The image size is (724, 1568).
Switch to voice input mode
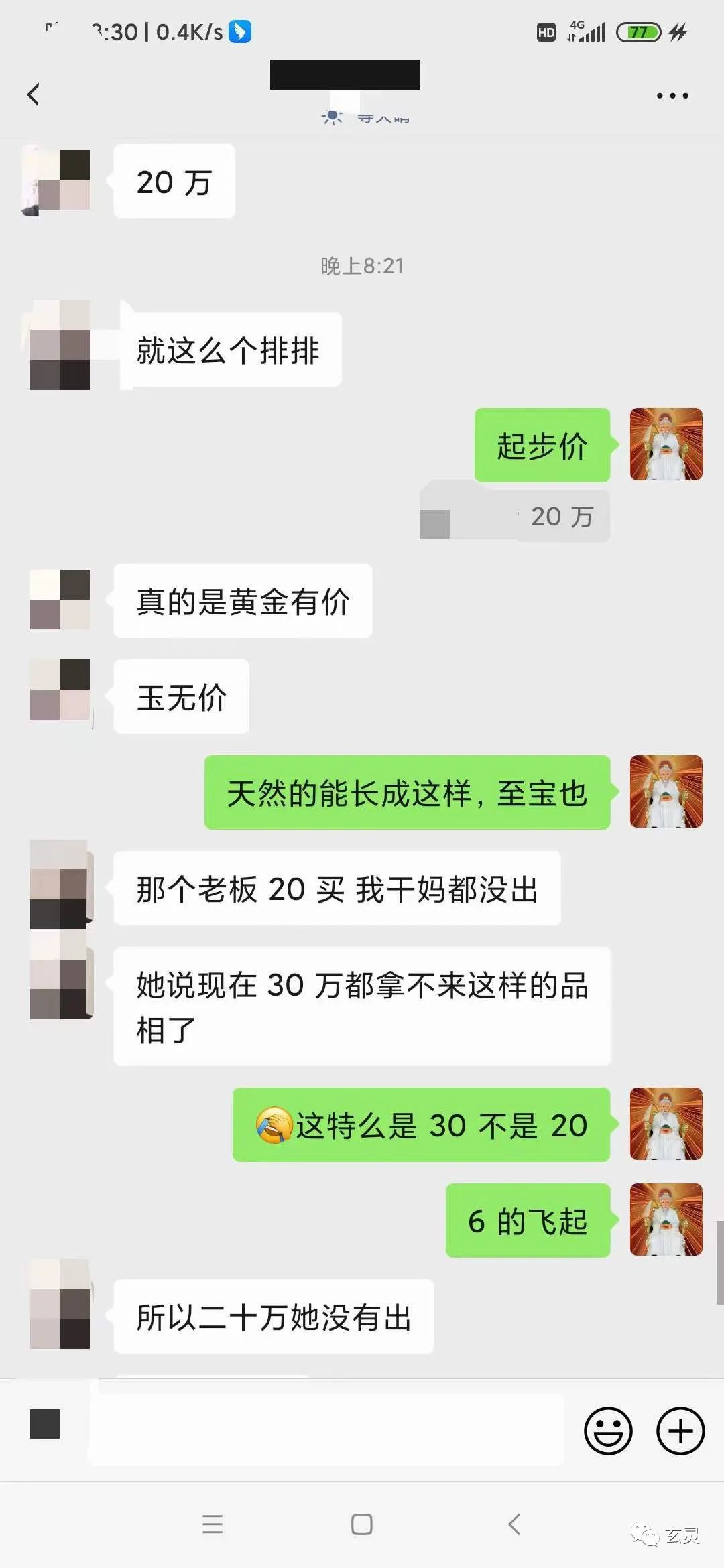pyautogui.click(x=45, y=1424)
